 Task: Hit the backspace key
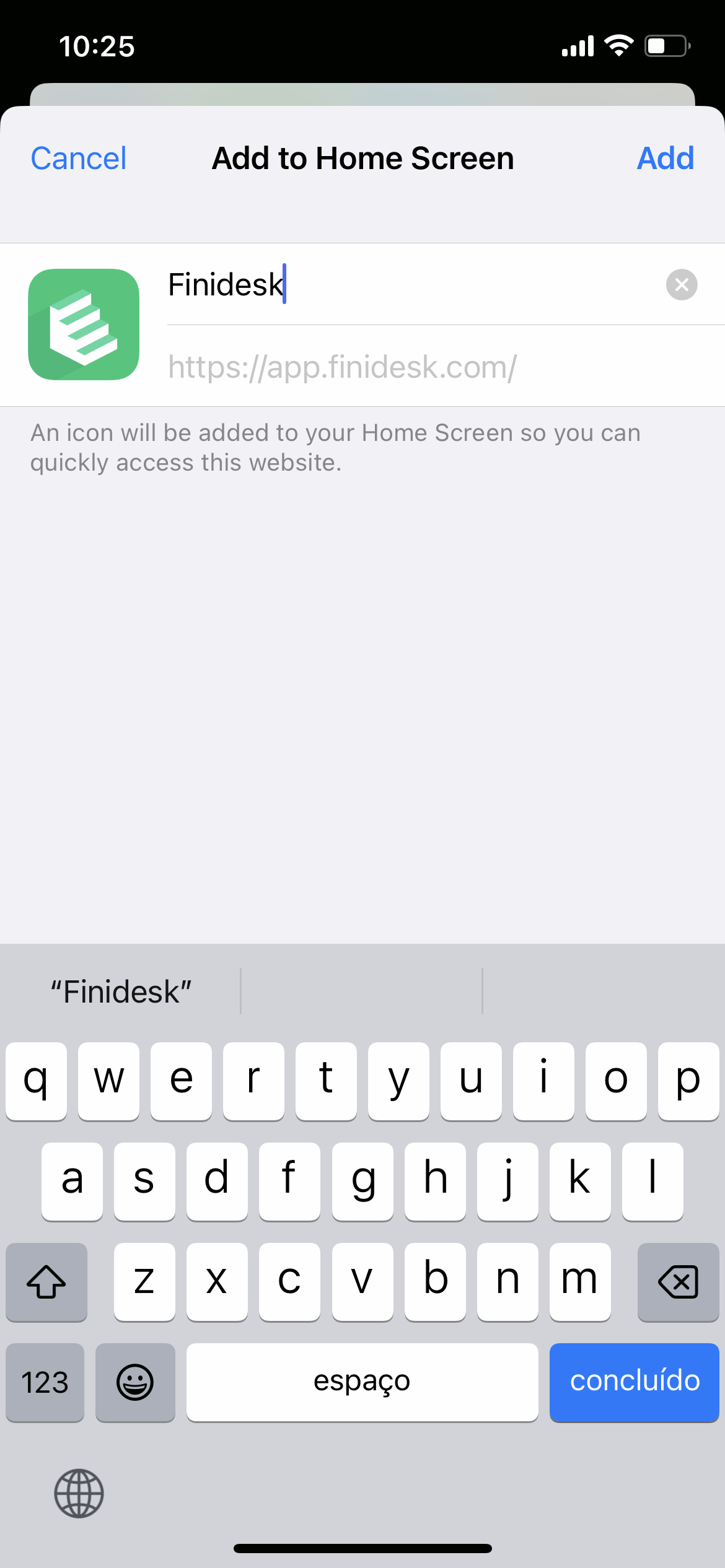[678, 1281]
